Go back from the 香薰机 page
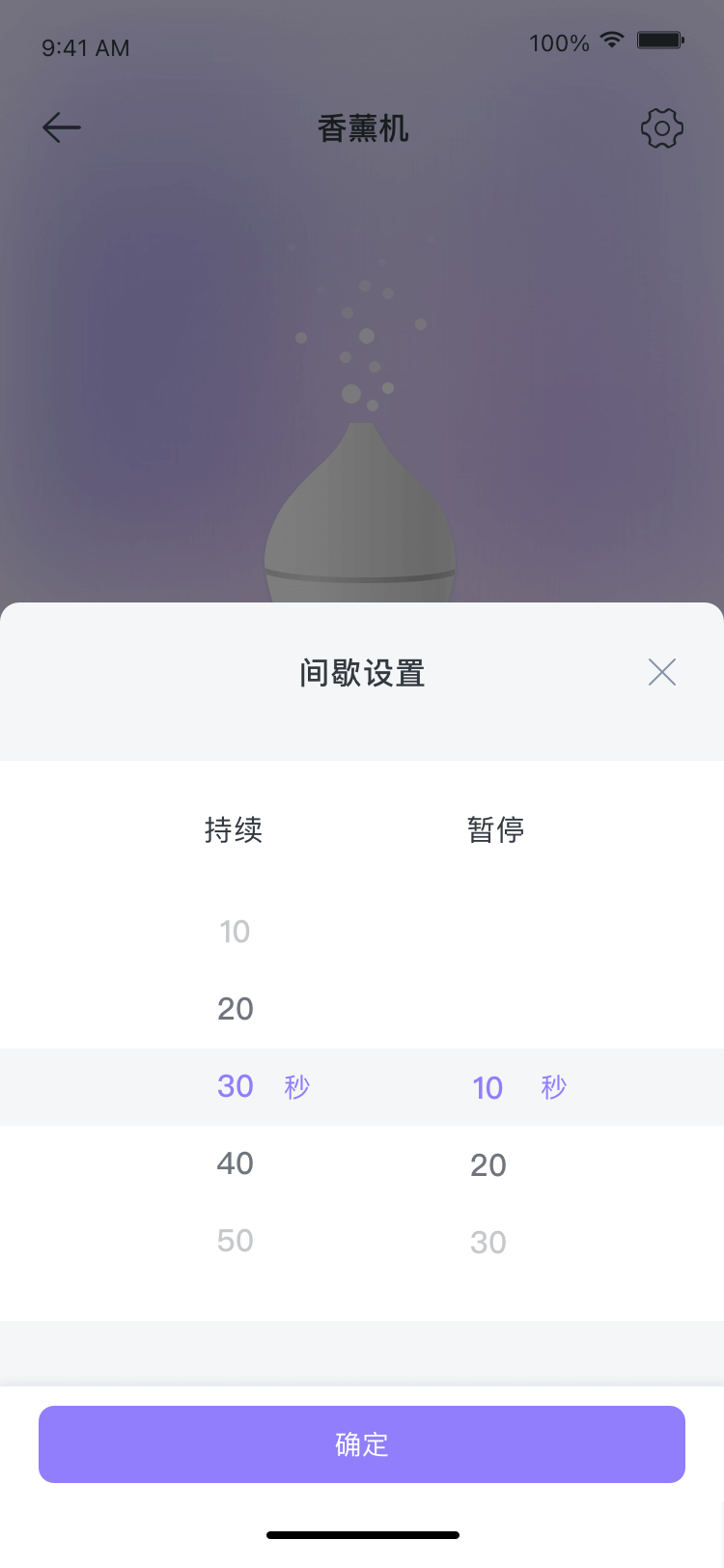724x1568 pixels. pyautogui.click(x=62, y=127)
